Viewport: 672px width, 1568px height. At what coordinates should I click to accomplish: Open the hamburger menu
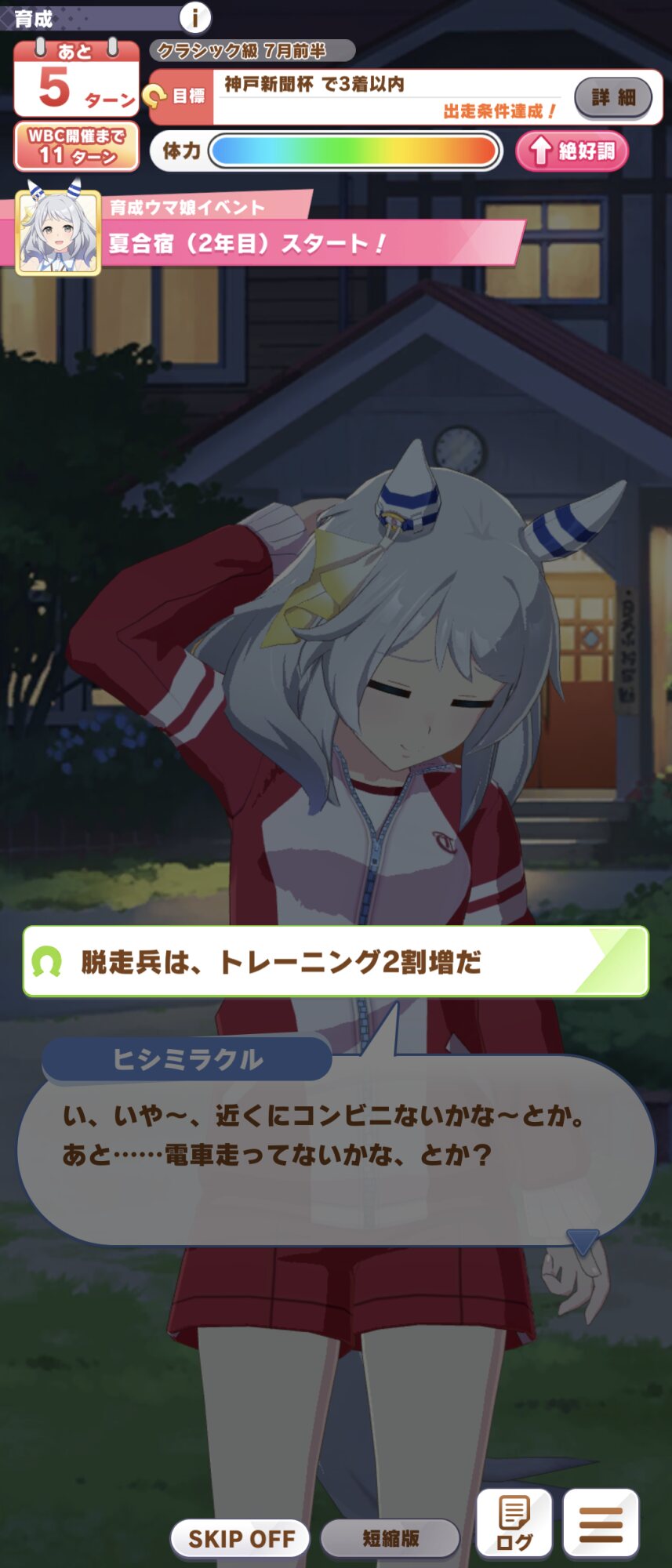click(601, 1523)
